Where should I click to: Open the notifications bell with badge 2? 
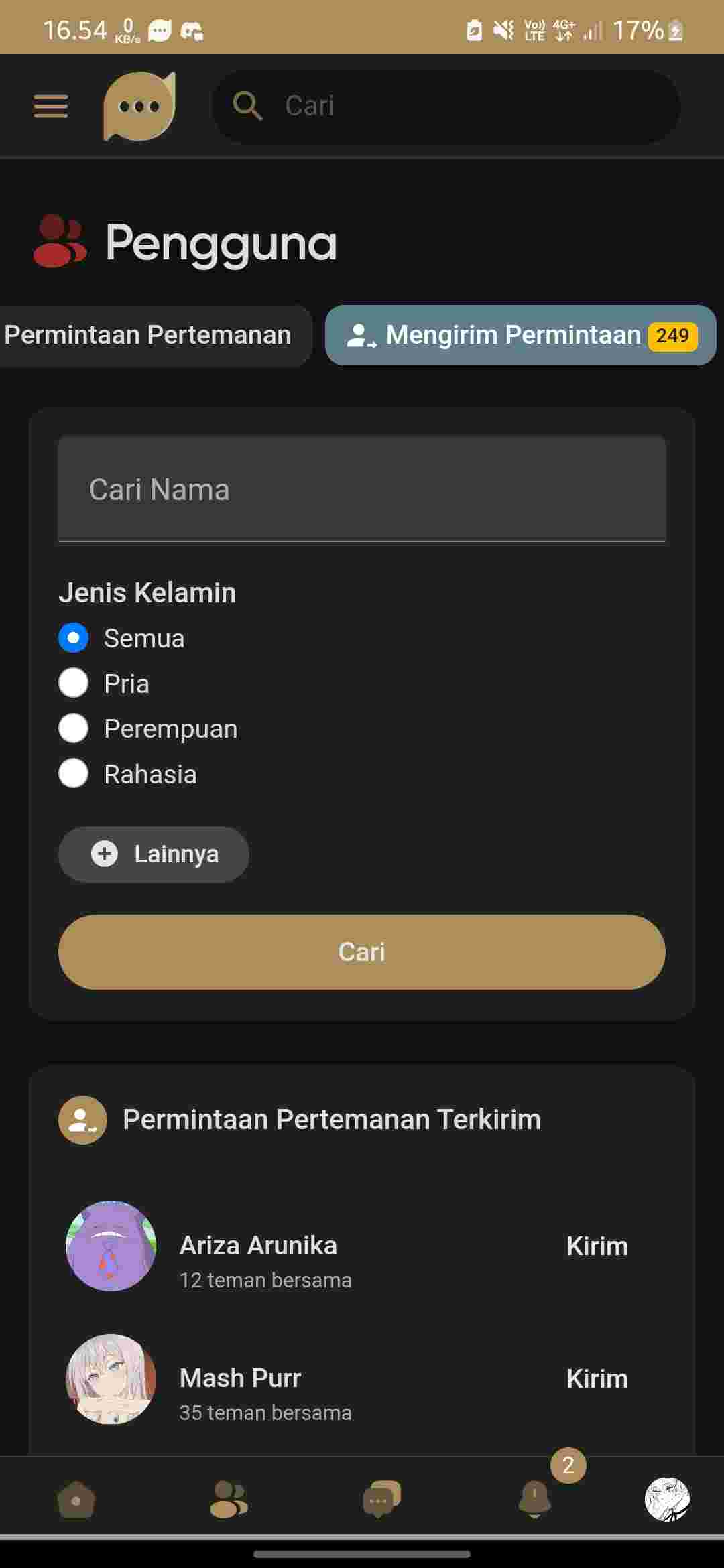coord(535,1498)
